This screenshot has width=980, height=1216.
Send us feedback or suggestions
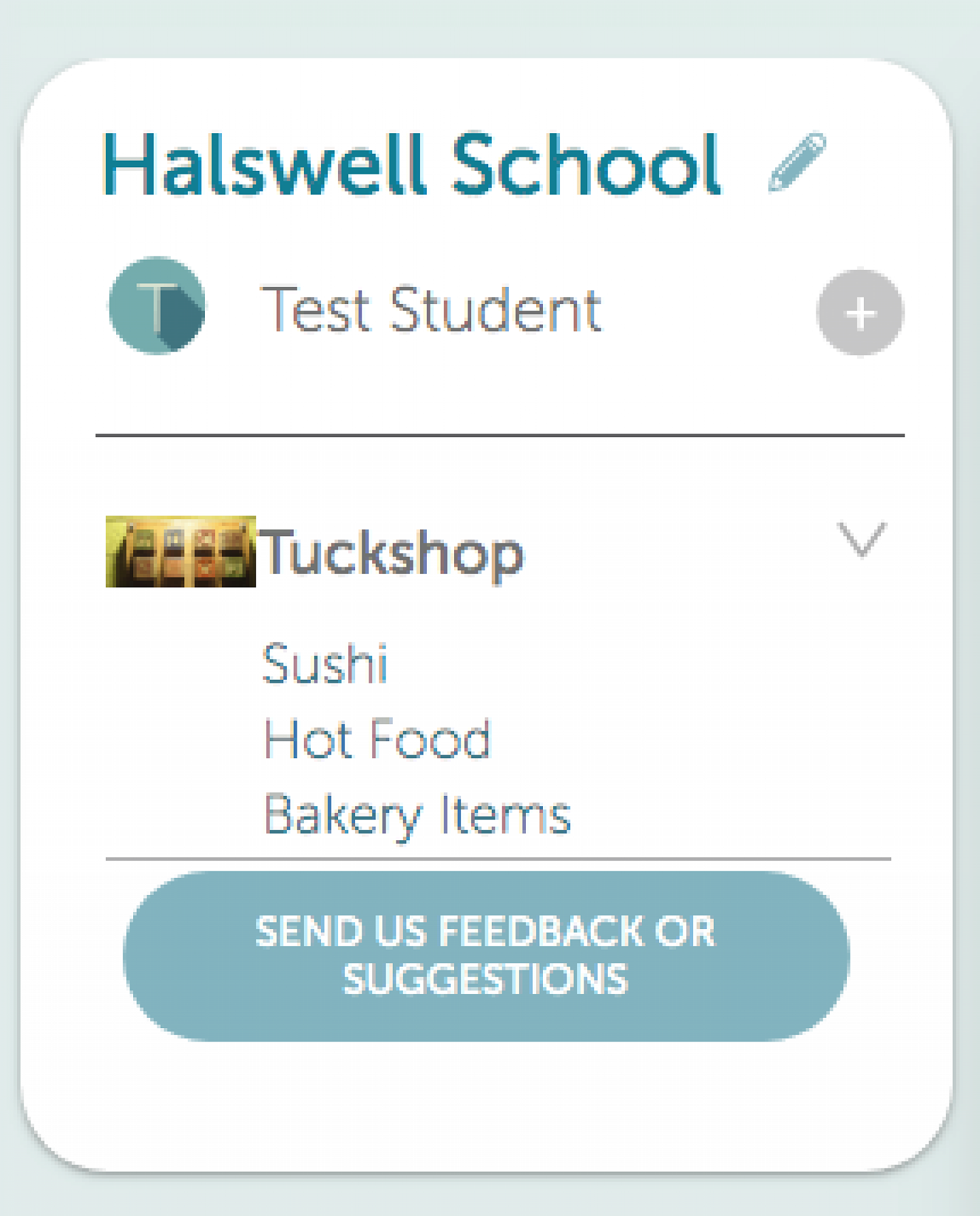[485, 956]
